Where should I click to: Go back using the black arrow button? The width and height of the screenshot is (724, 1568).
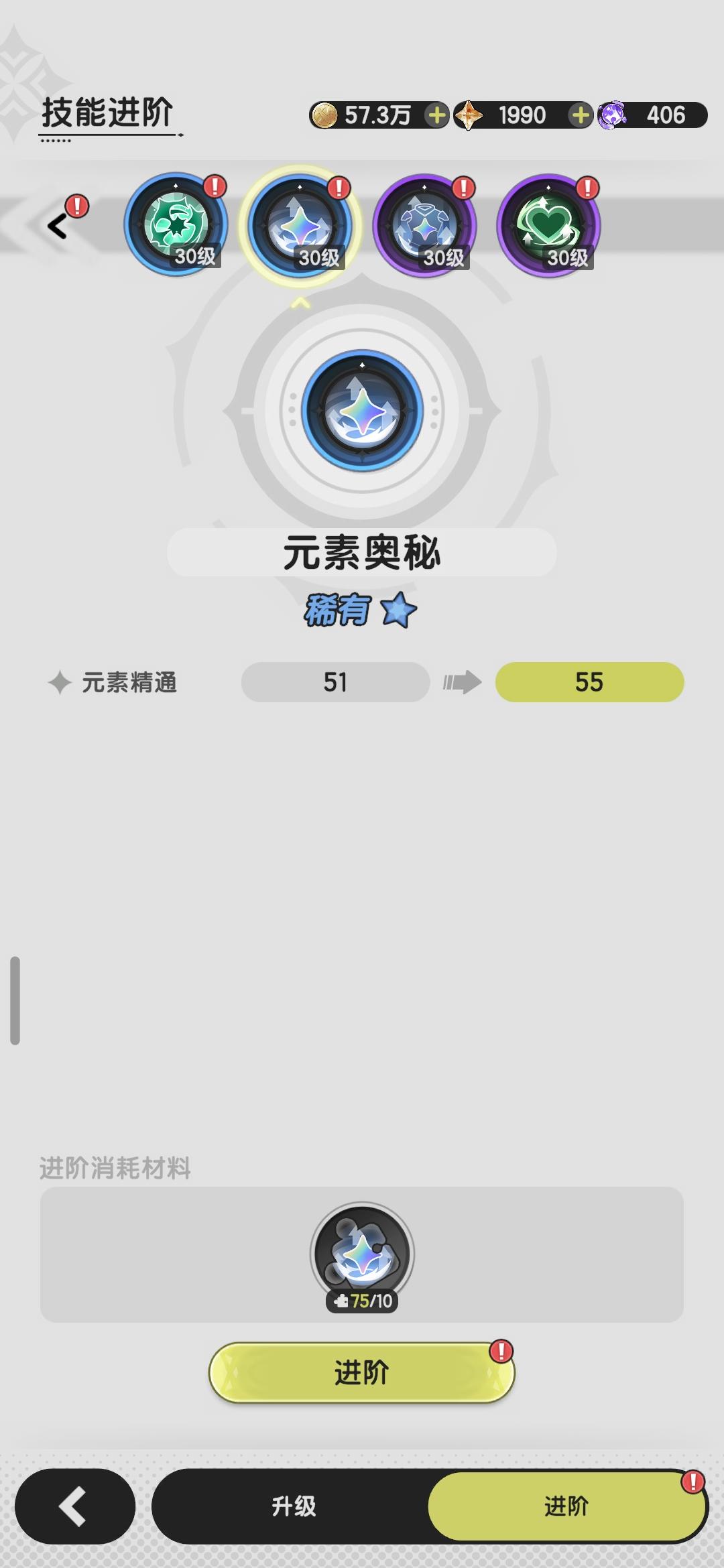click(74, 1506)
